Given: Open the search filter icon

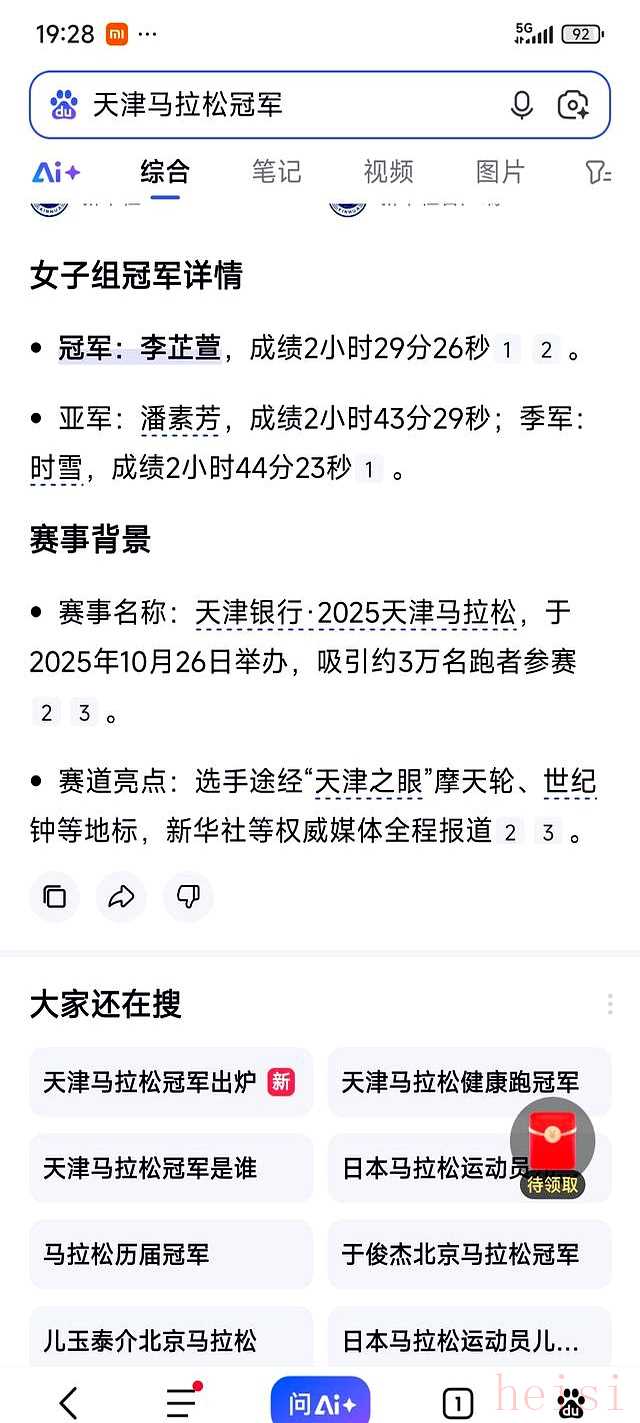Looking at the screenshot, I should [x=598, y=172].
